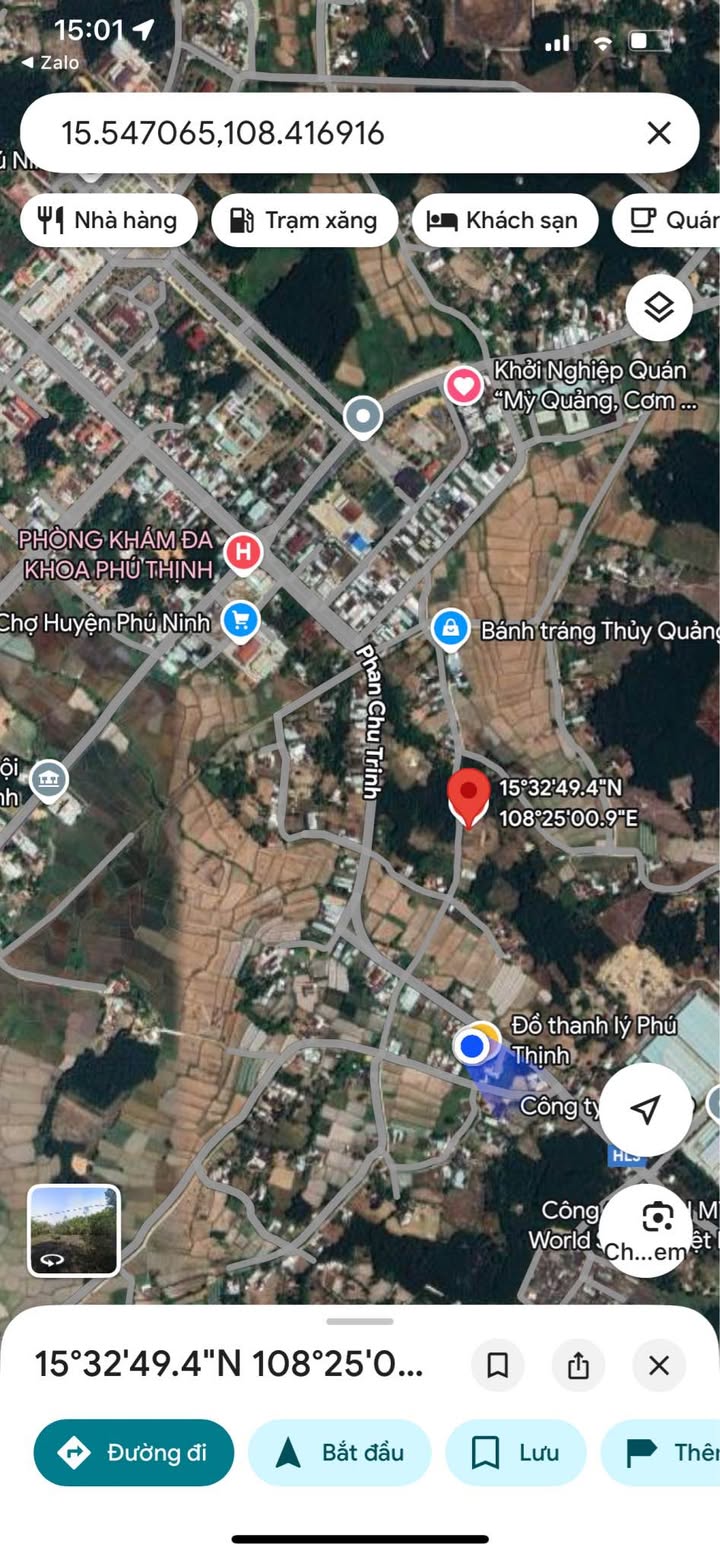Select Chợ Huyện Phú Ninh marker
Screen dimensions: 720x1557
coord(240,621)
